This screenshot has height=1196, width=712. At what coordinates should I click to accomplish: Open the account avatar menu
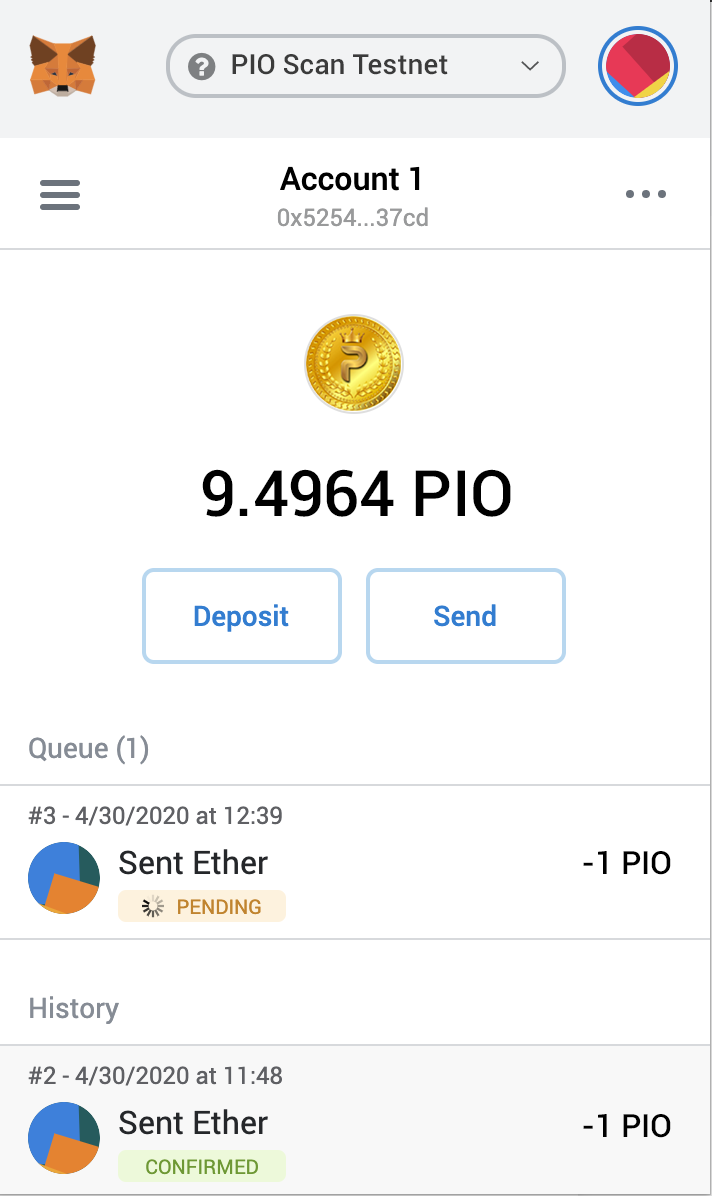tap(638, 66)
